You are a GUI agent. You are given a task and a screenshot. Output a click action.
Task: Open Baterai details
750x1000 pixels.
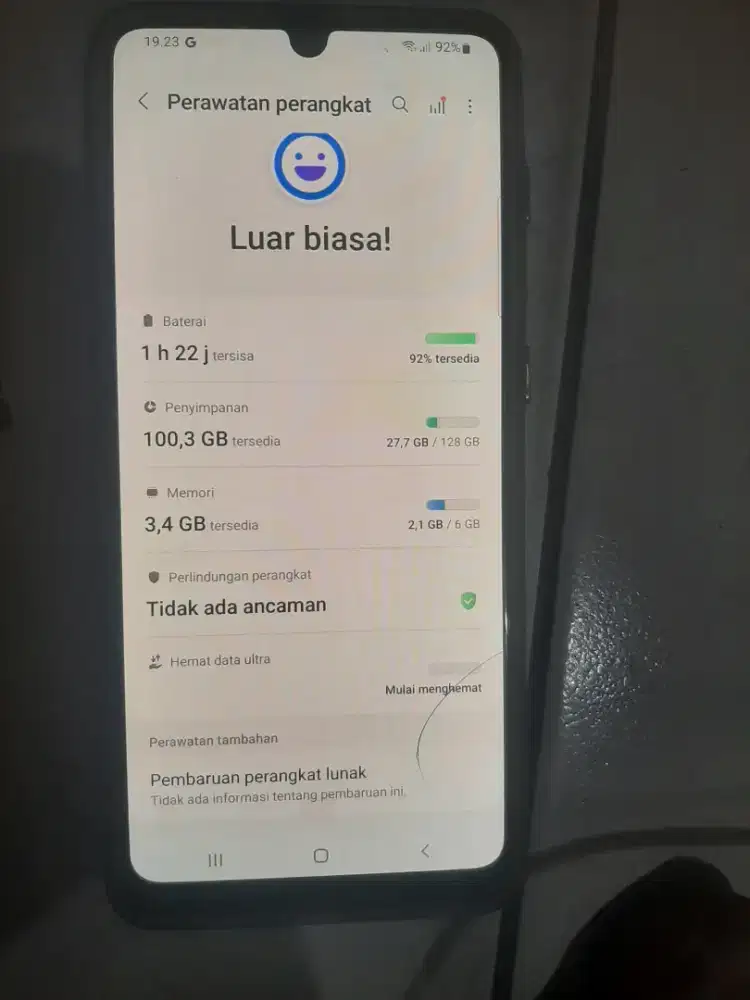pos(310,340)
